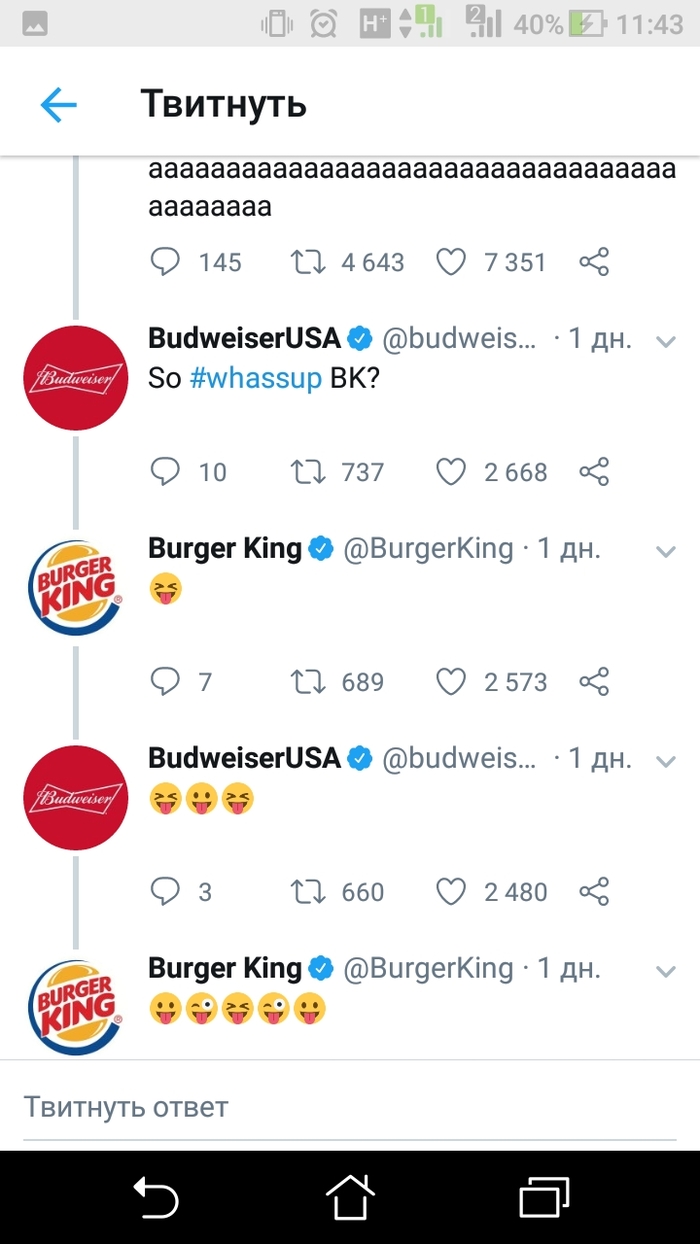Like Budweiser's tweet with 2 480 likes
The width and height of the screenshot is (700, 1244).
(452, 891)
